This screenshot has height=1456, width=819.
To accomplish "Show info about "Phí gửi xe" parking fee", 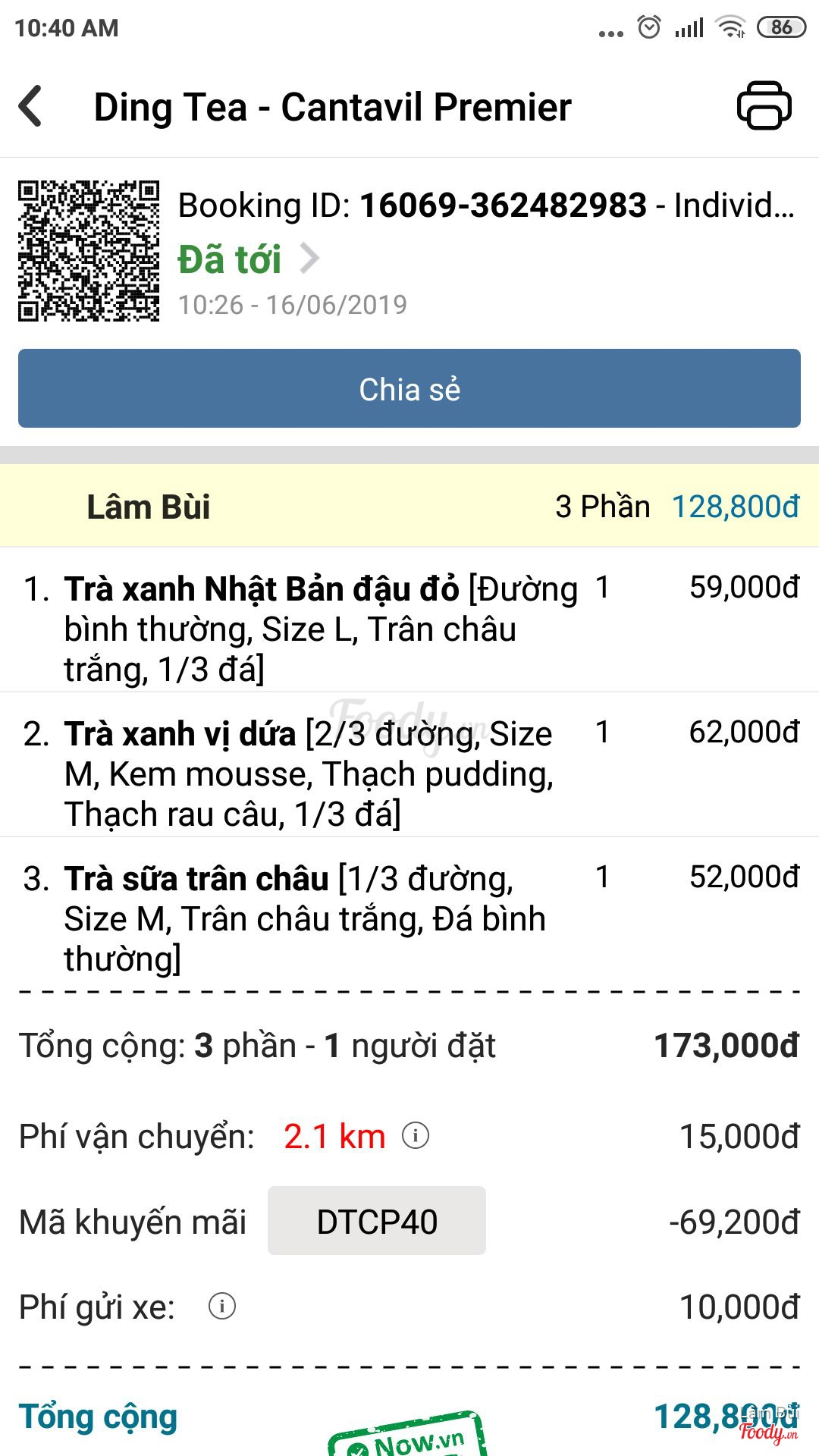I will click(222, 1307).
